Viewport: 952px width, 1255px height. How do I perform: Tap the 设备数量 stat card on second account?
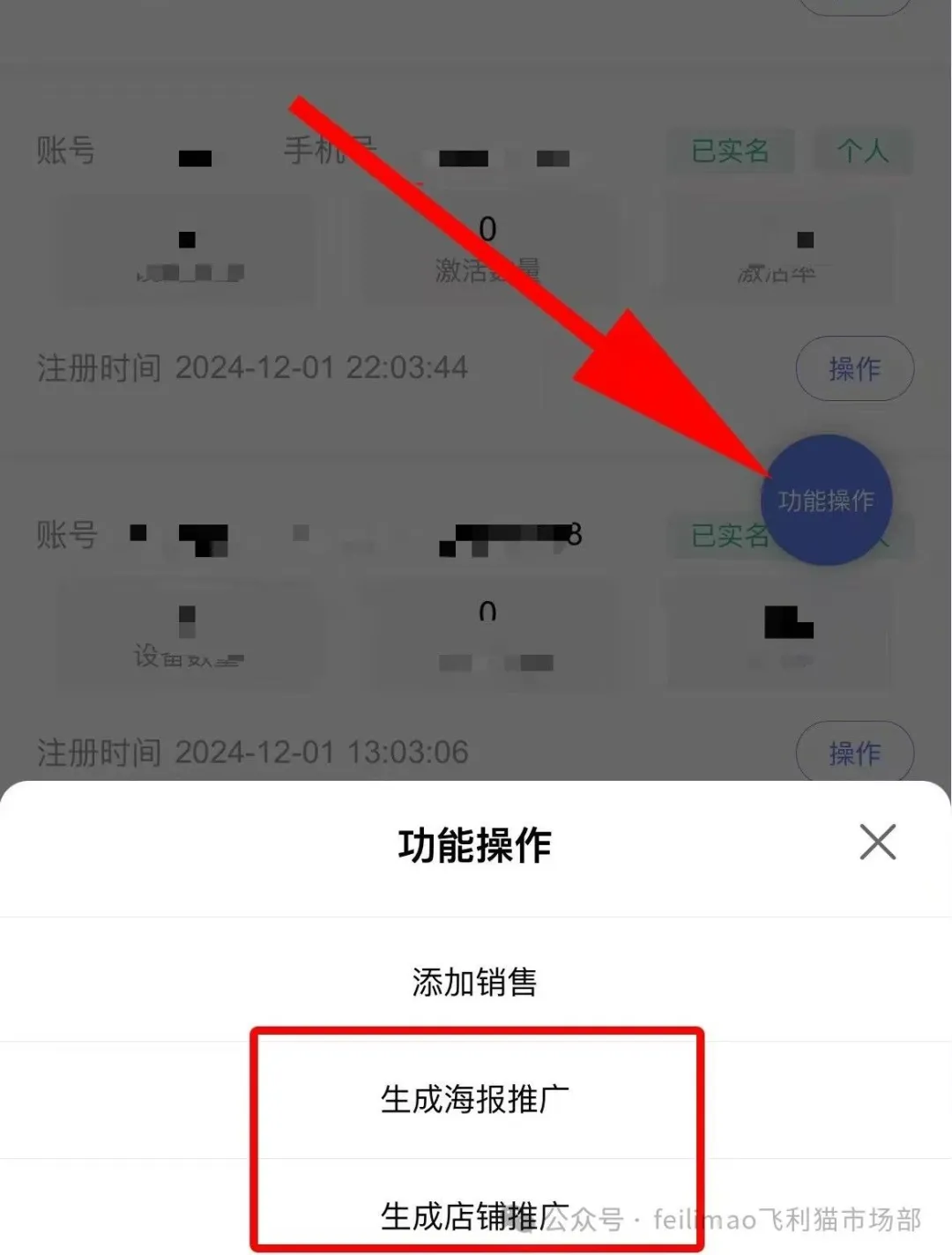point(190,636)
